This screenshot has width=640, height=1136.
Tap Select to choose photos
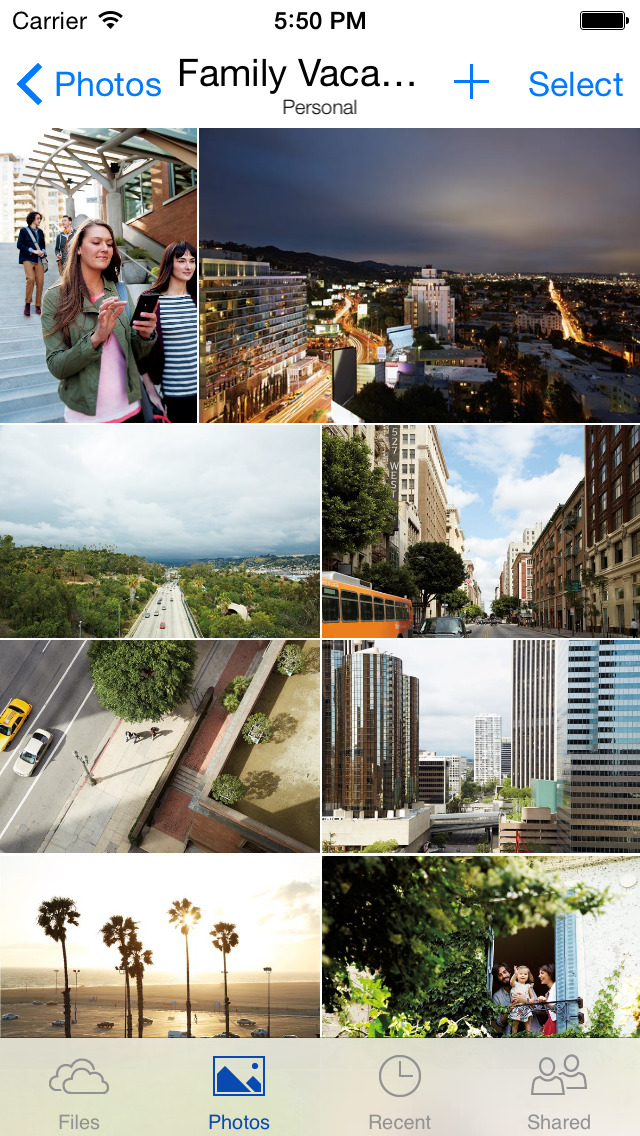[575, 85]
